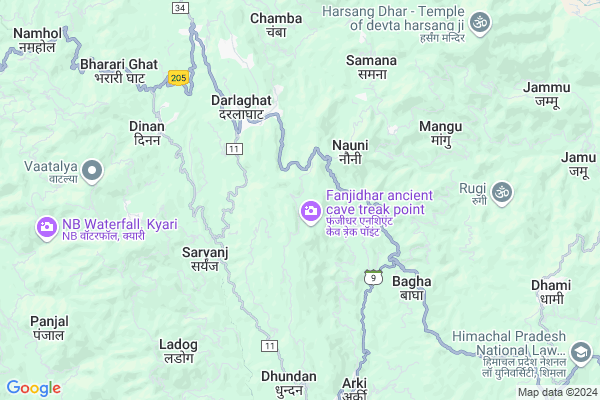Open the Himachal Pradesh National Law University marker
The width and height of the screenshot is (600, 400).
tap(581, 351)
